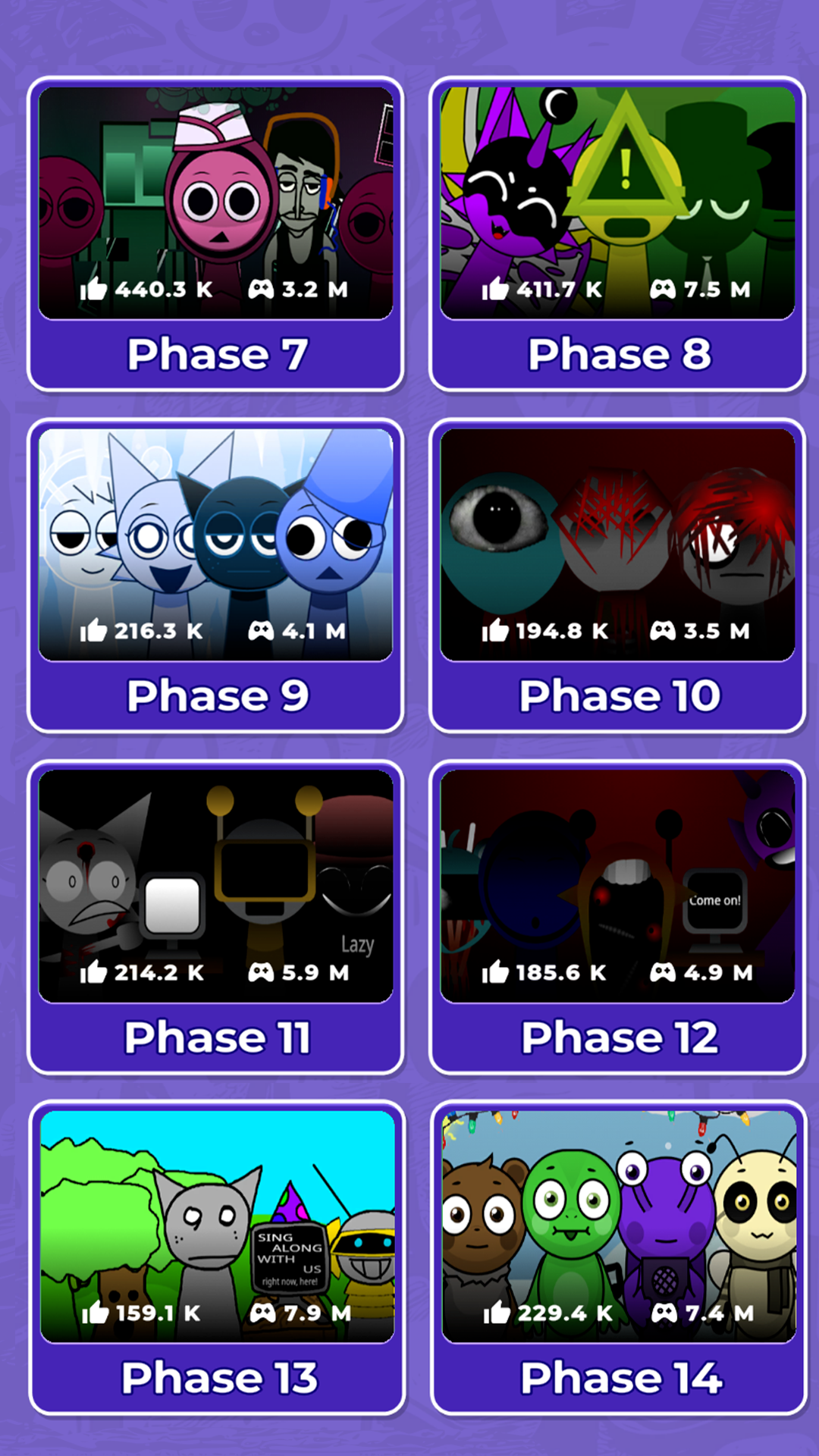Select the Phase 8 game tile
819x1456 pixels.
(617, 234)
